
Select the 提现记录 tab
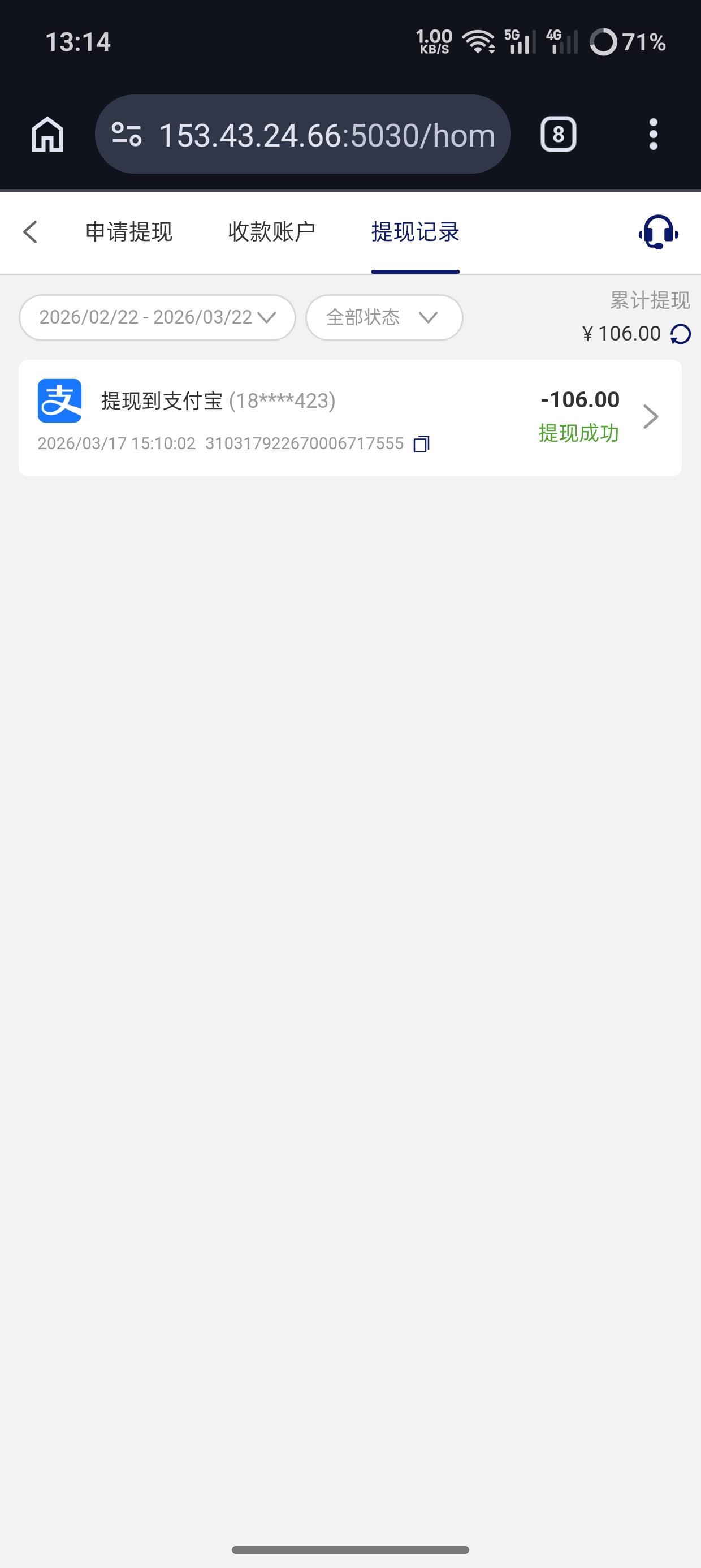click(415, 232)
